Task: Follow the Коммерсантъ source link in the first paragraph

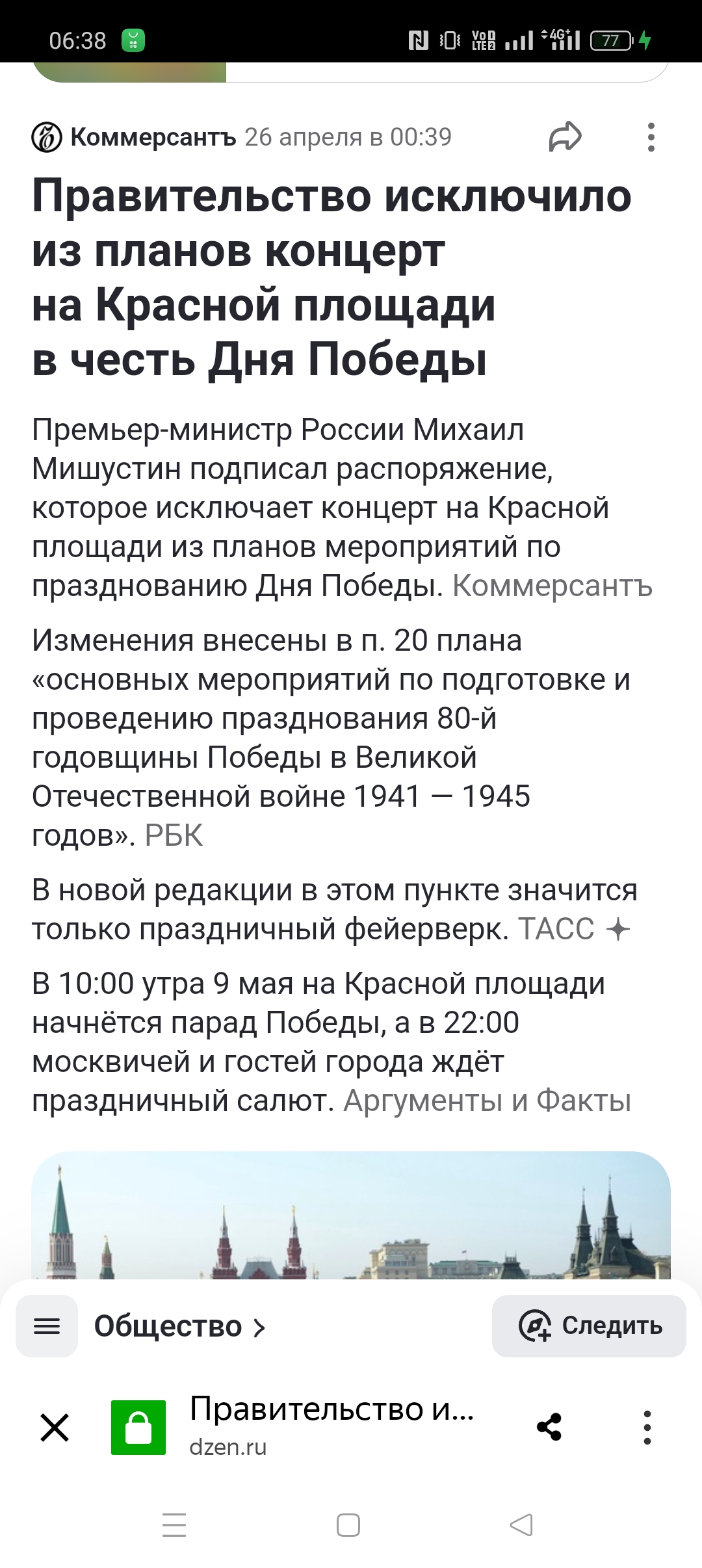Action: pyautogui.click(x=552, y=586)
